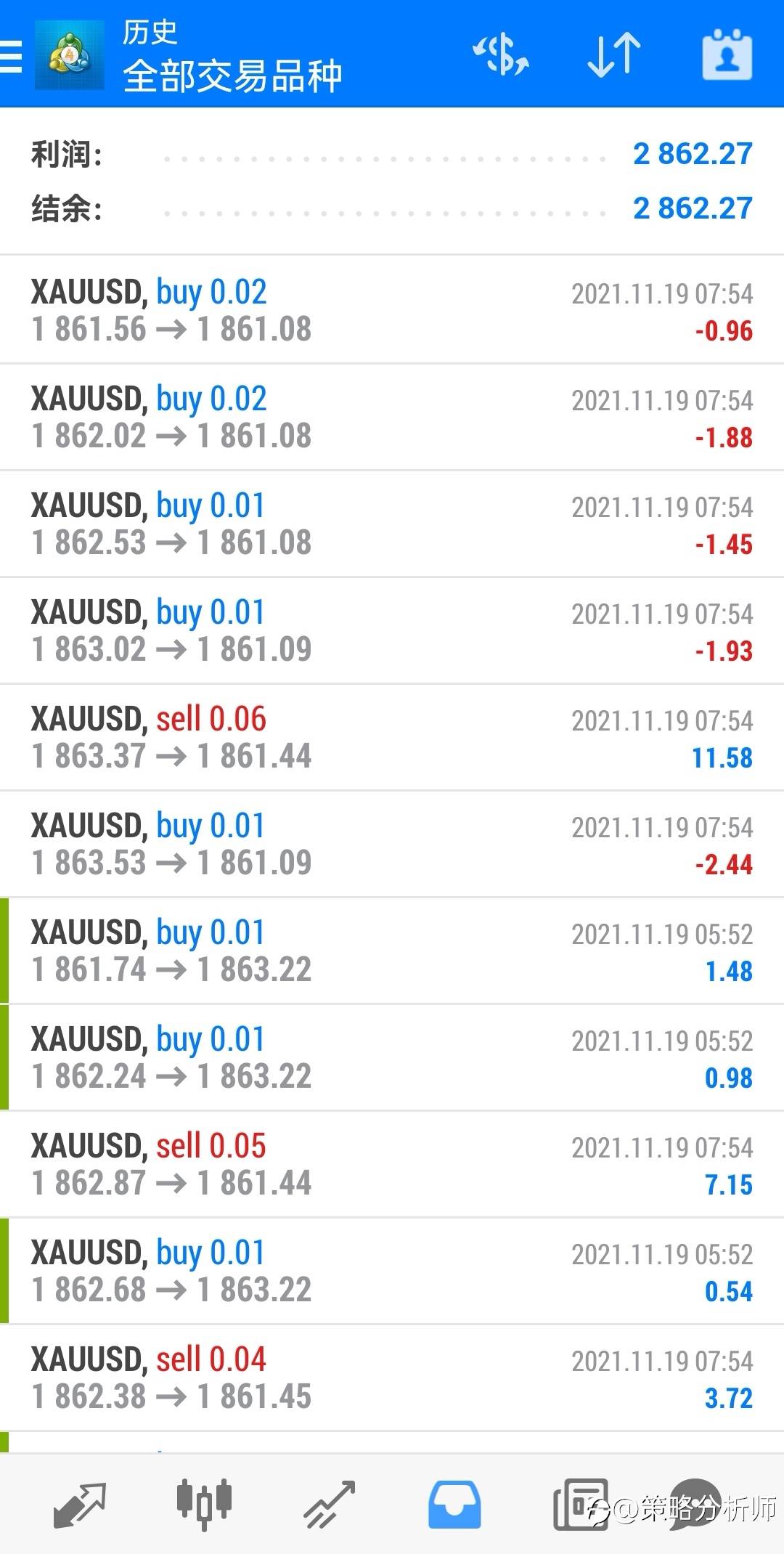Switch to the Trade tab
This screenshot has width=784, height=1554.
click(x=329, y=1505)
